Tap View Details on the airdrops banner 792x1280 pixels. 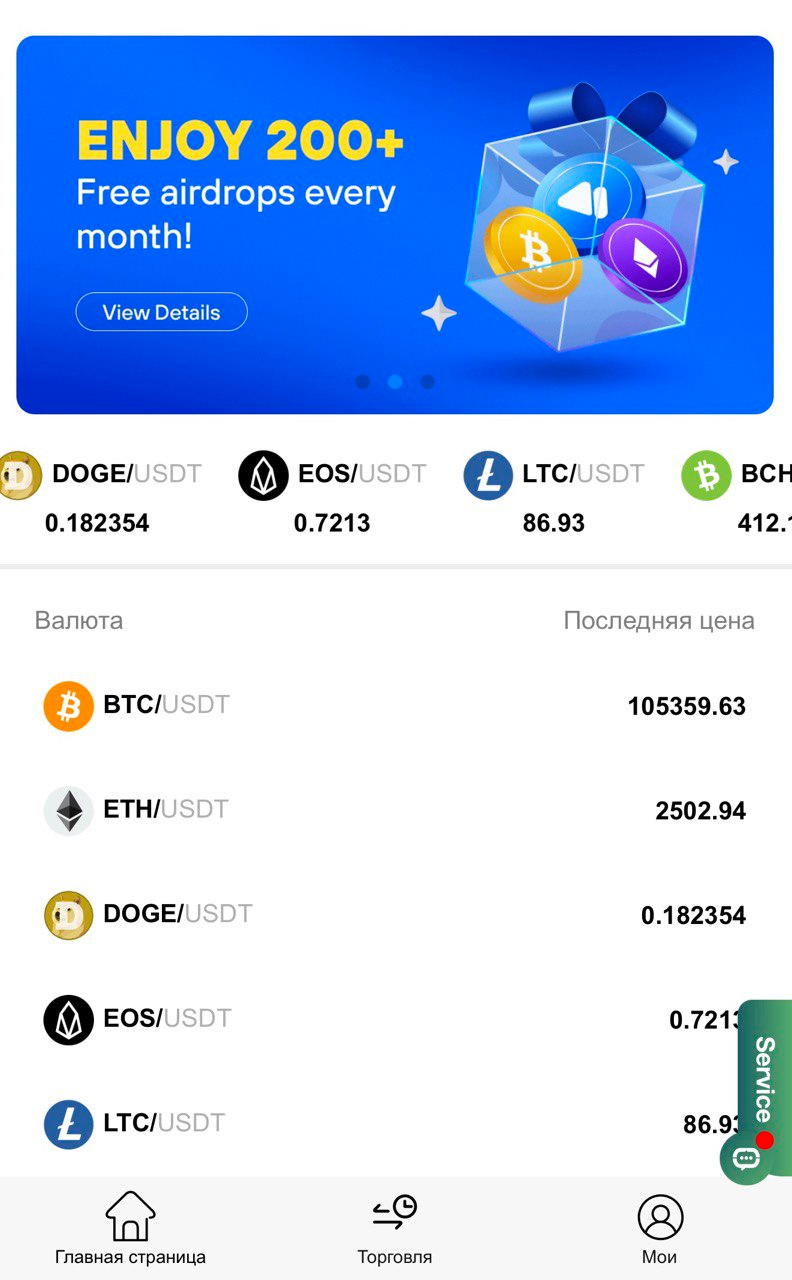point(161,312)
